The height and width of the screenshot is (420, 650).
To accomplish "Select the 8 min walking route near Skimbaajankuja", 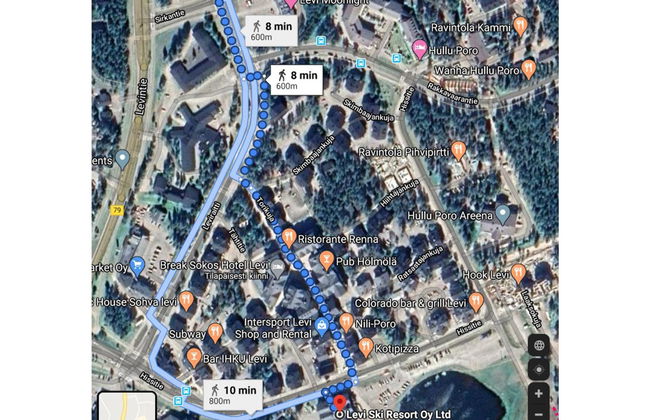I will point(295,79).
